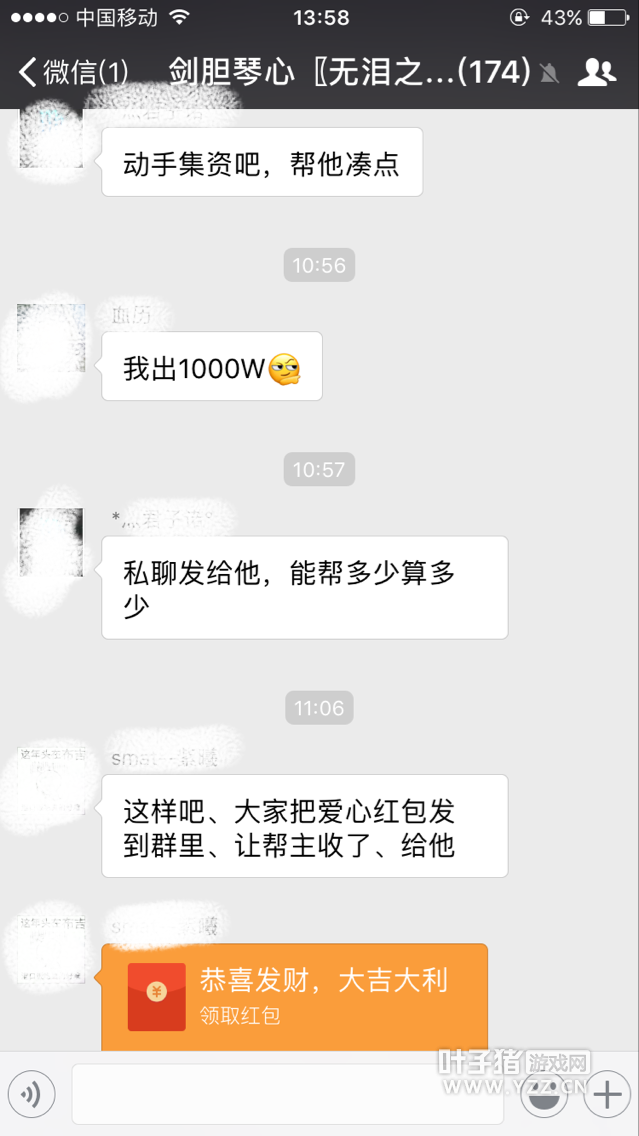This screenshot has width=639, height=1136.
Task: Tap avatar beside 私聊发给他 message
Action: tap(52, 542)
